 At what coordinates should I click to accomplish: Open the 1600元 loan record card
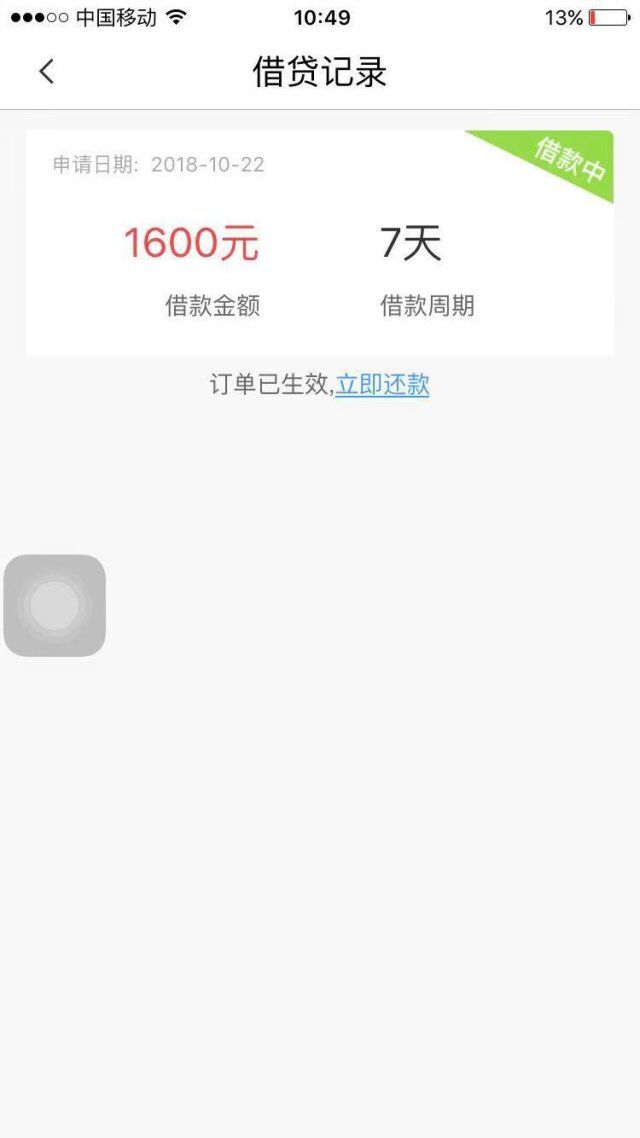(320, 242)
